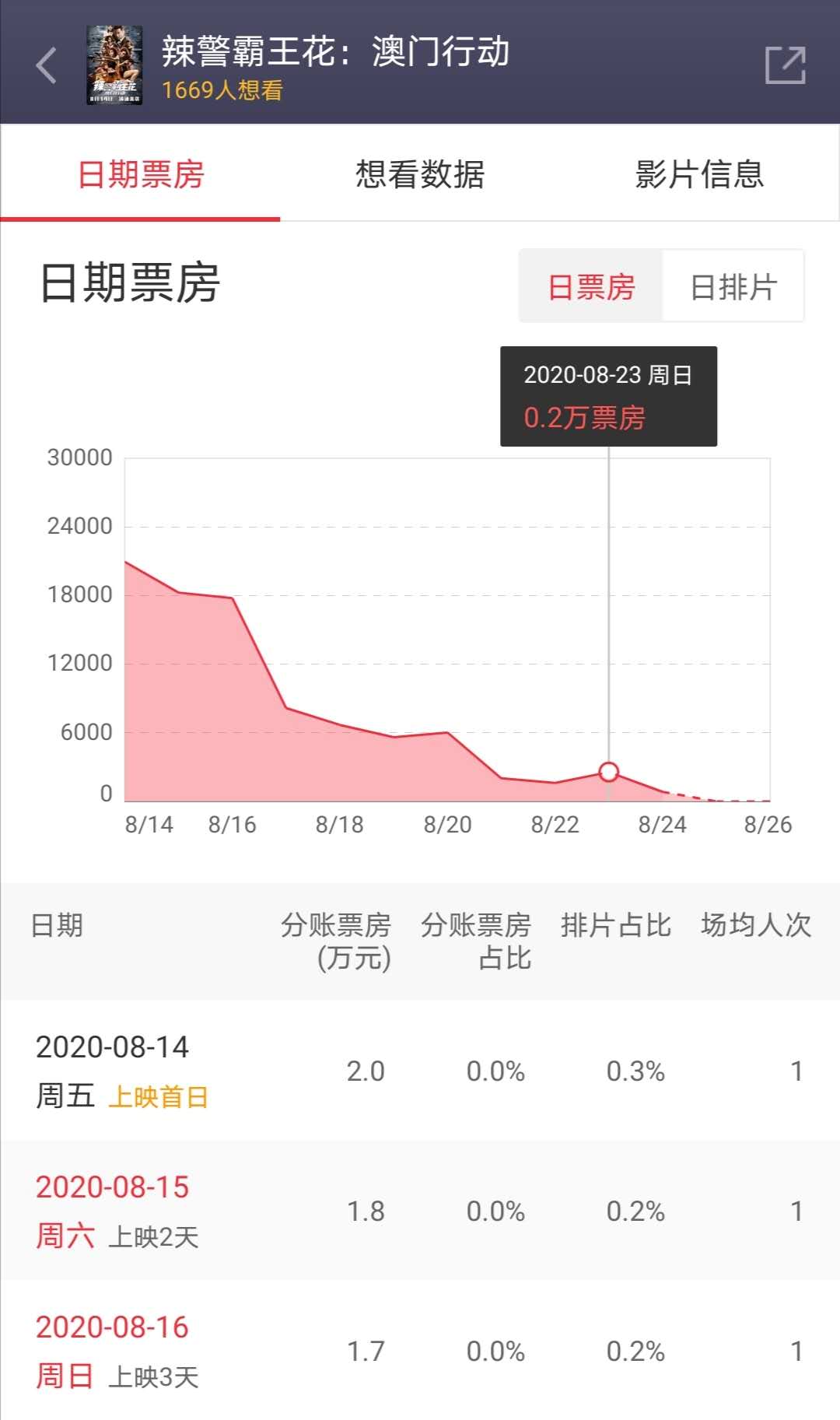Open the 影片信息 tab
Viewport: 840px width, 1420px height.
699,174
